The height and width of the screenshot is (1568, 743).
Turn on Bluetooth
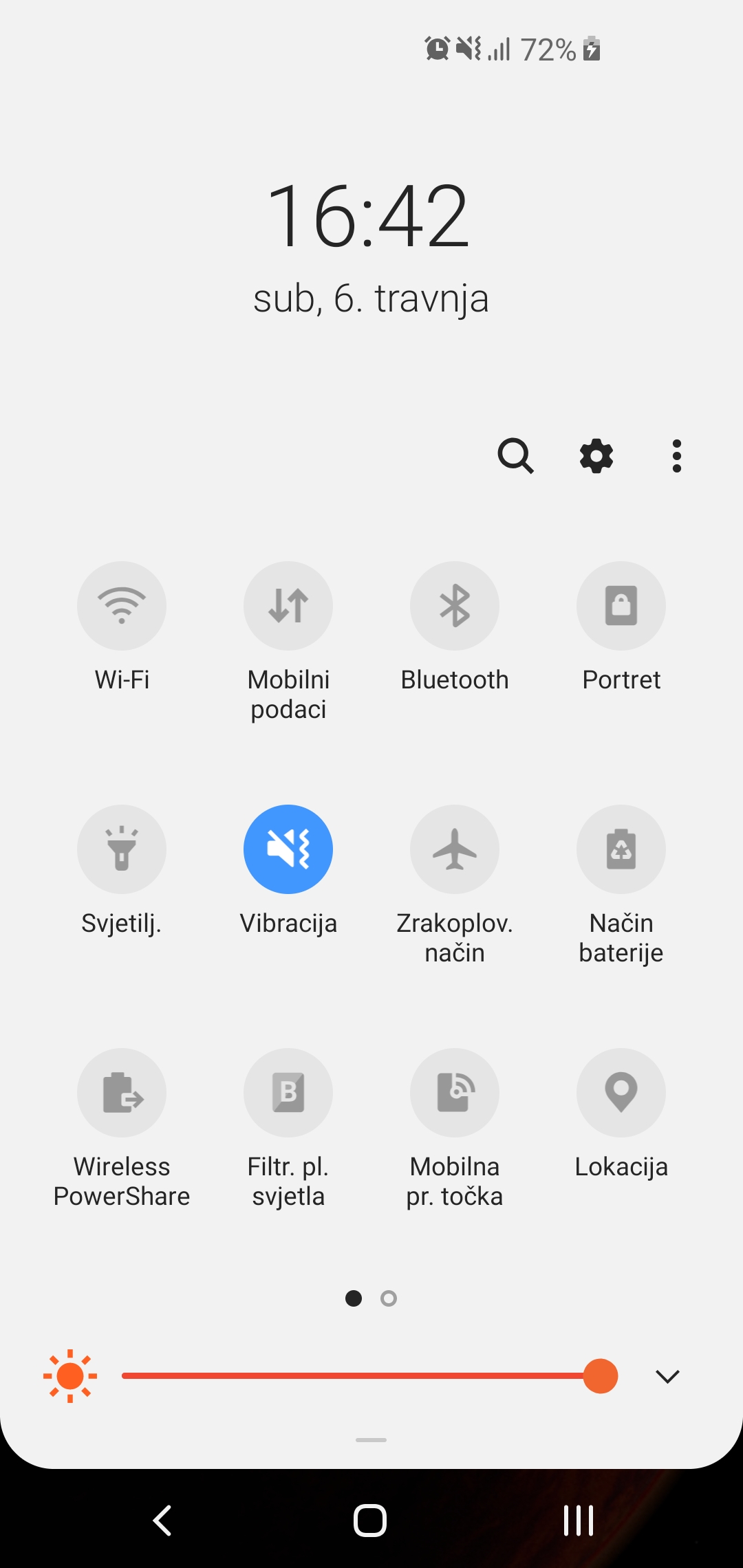(455, 606)
